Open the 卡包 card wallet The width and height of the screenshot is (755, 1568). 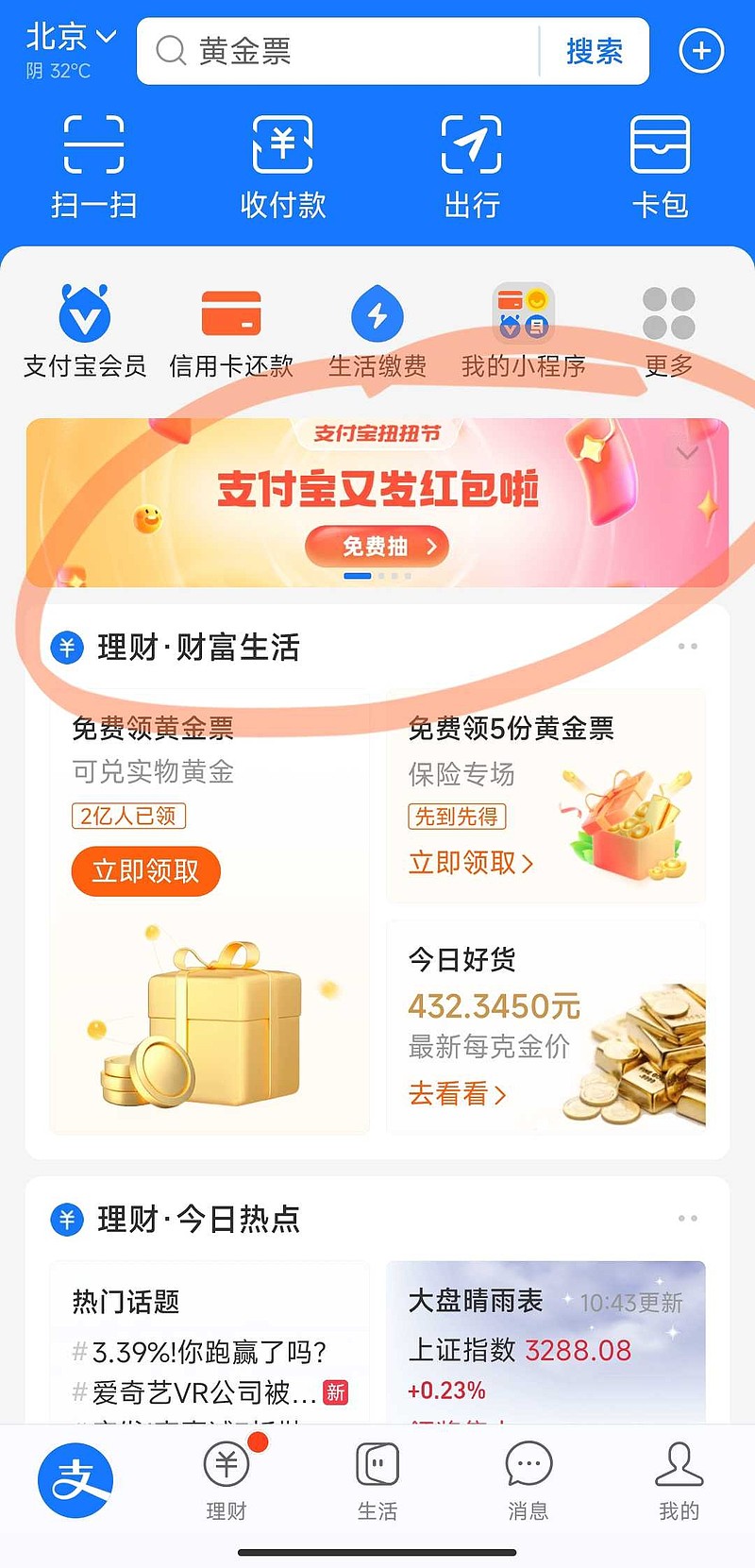point(661,165)
